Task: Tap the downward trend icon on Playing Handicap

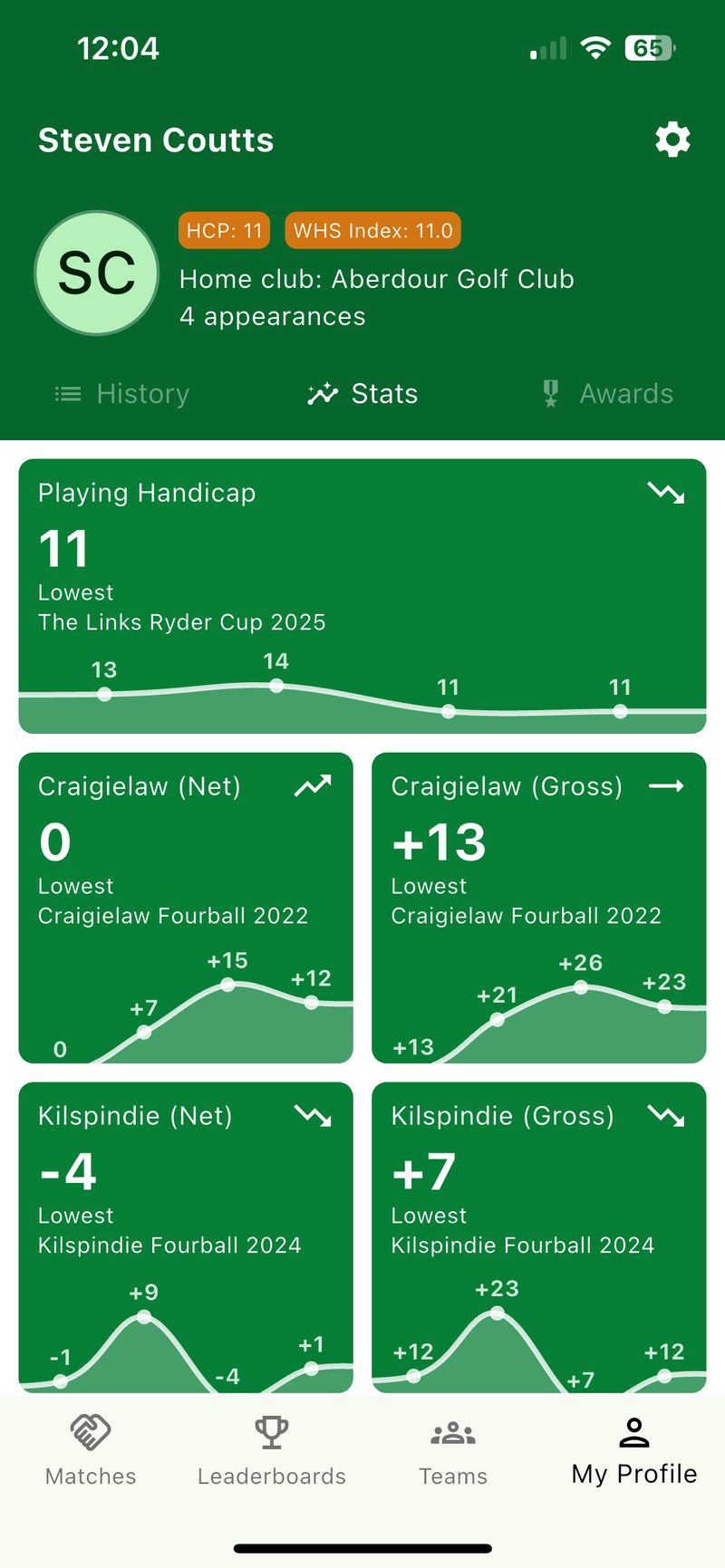Action: (666, 492)
